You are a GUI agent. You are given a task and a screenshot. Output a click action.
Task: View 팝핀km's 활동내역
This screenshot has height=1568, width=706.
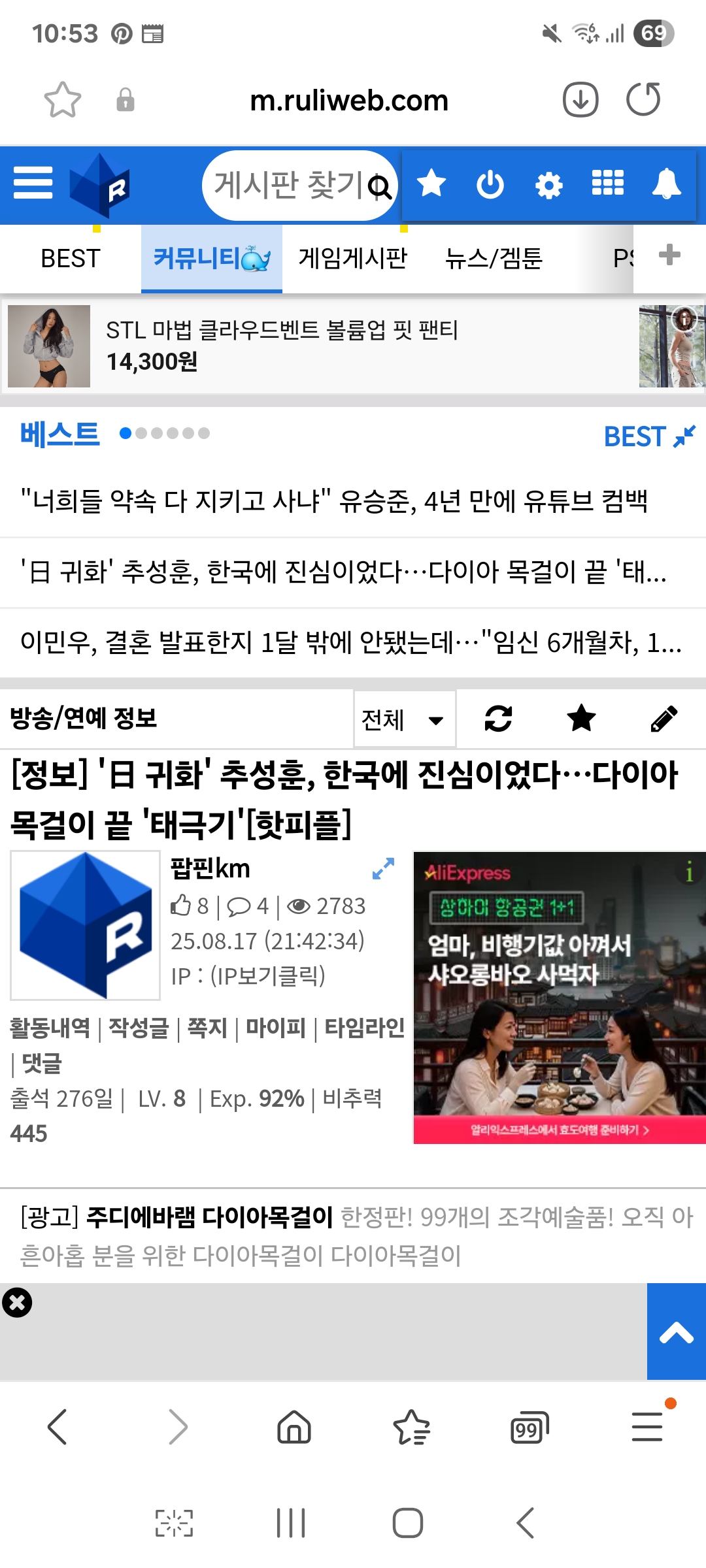pos(50,1028)
